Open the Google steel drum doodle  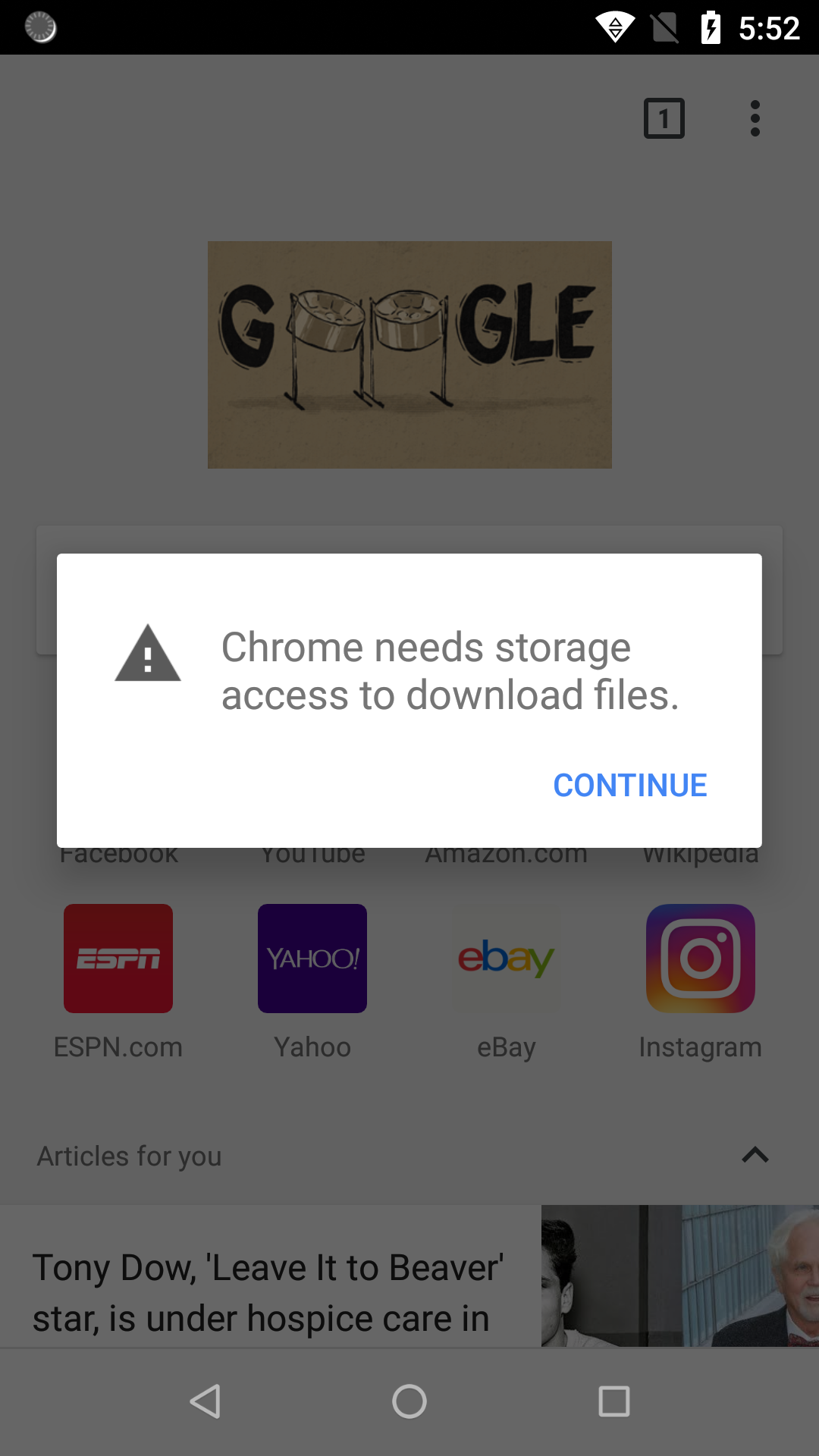(409, 354)
